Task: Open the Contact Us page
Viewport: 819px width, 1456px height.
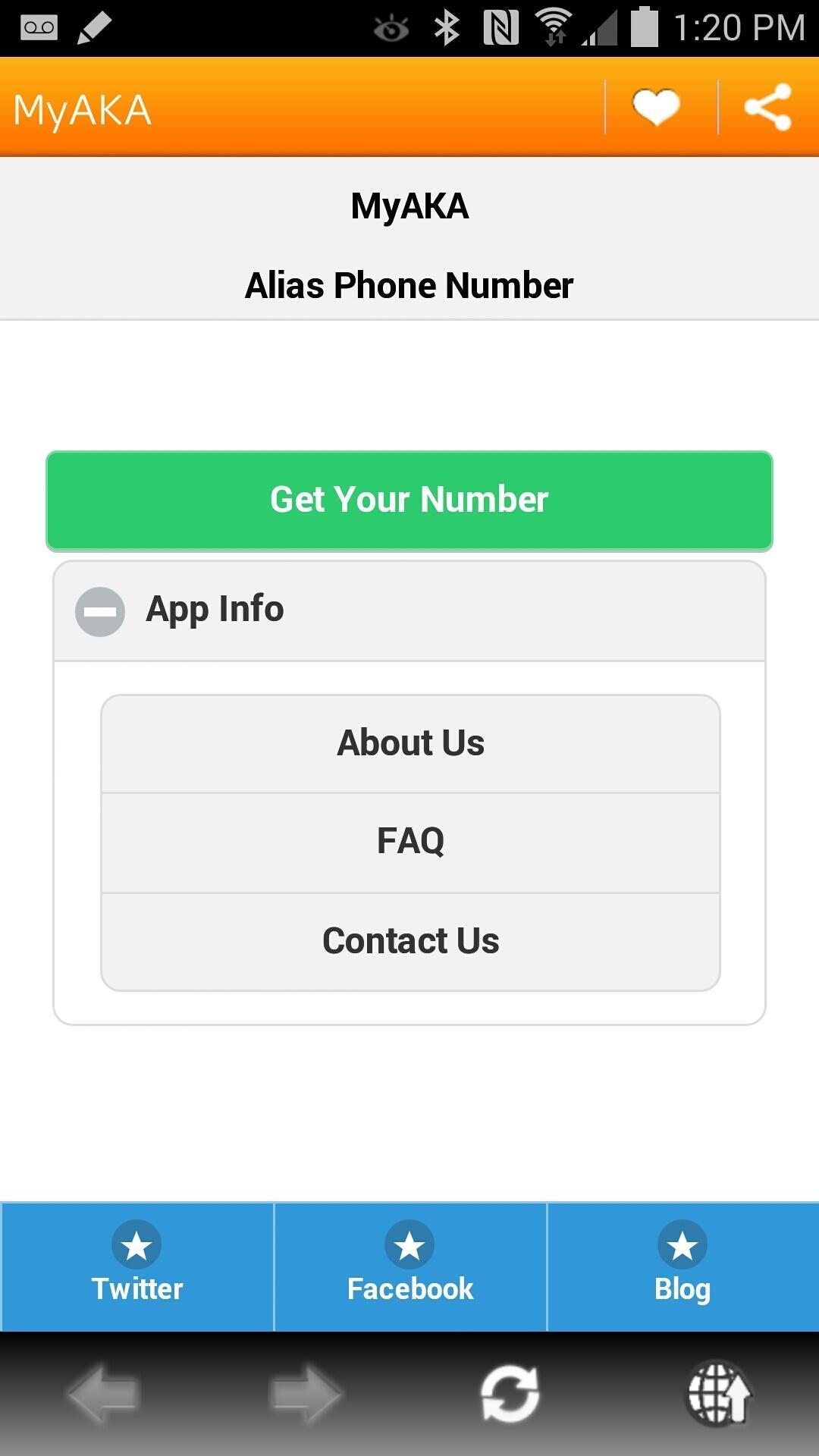Action: 409,940
